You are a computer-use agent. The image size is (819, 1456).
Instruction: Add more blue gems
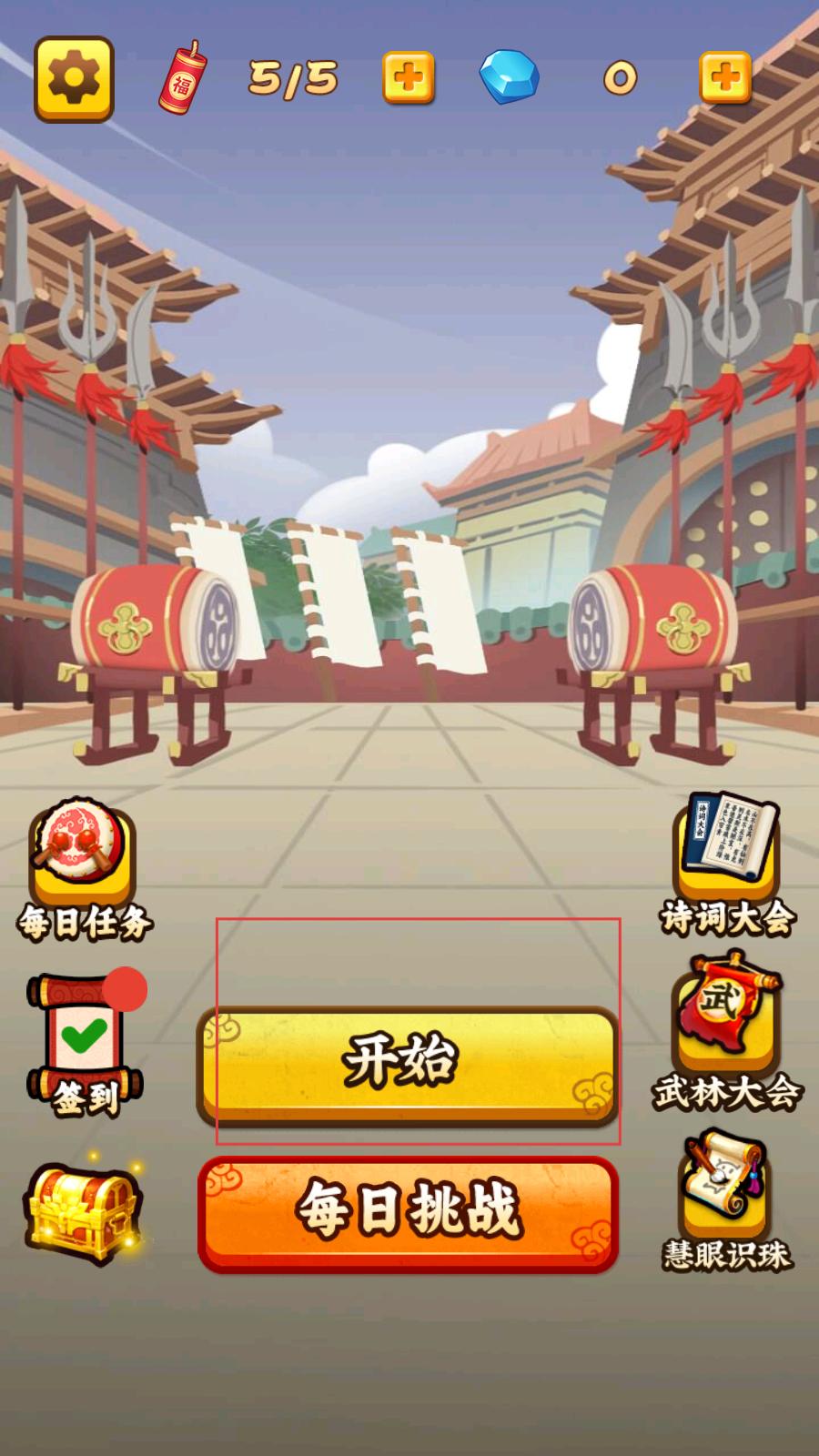point(725,77)
